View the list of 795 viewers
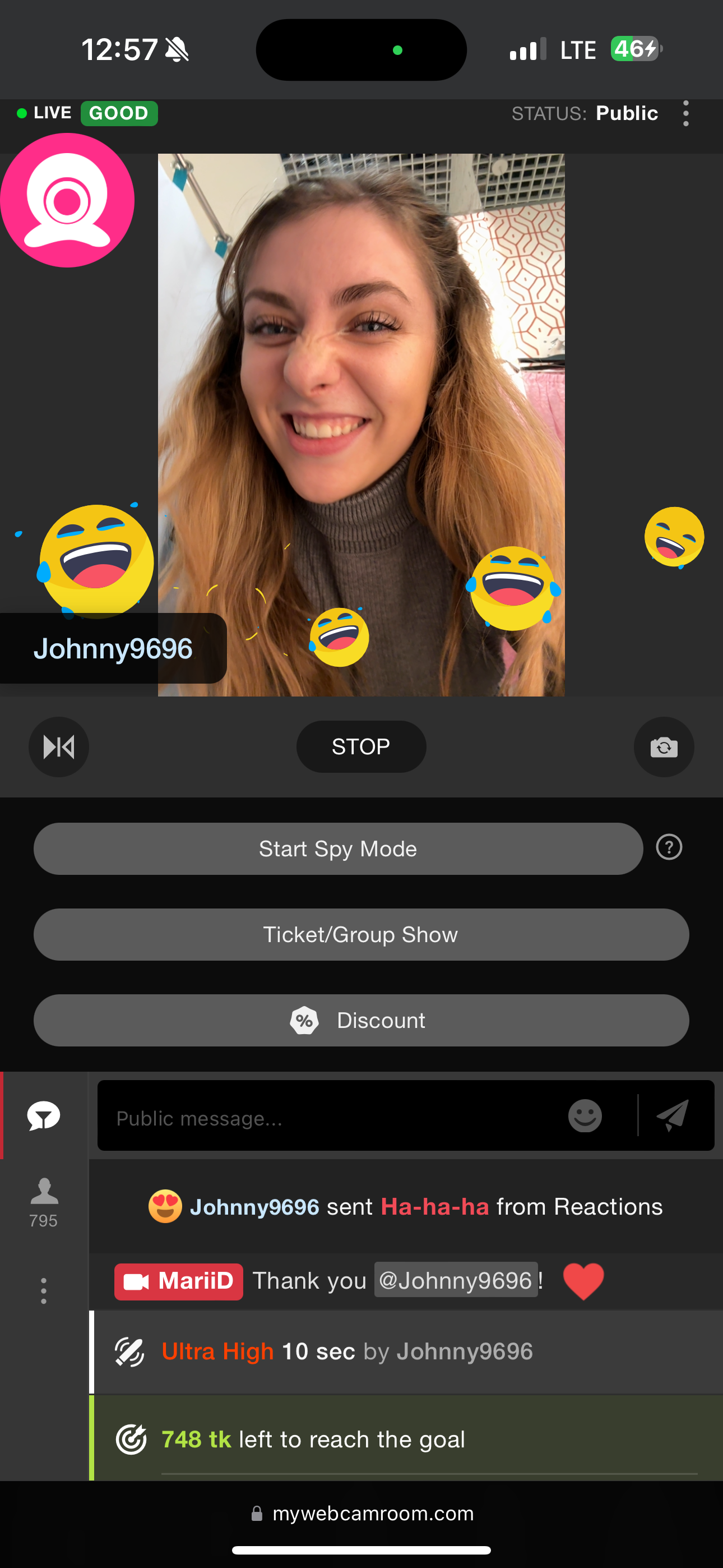The width and height of the screenshot is (723, 1568). pos(44,1202)
